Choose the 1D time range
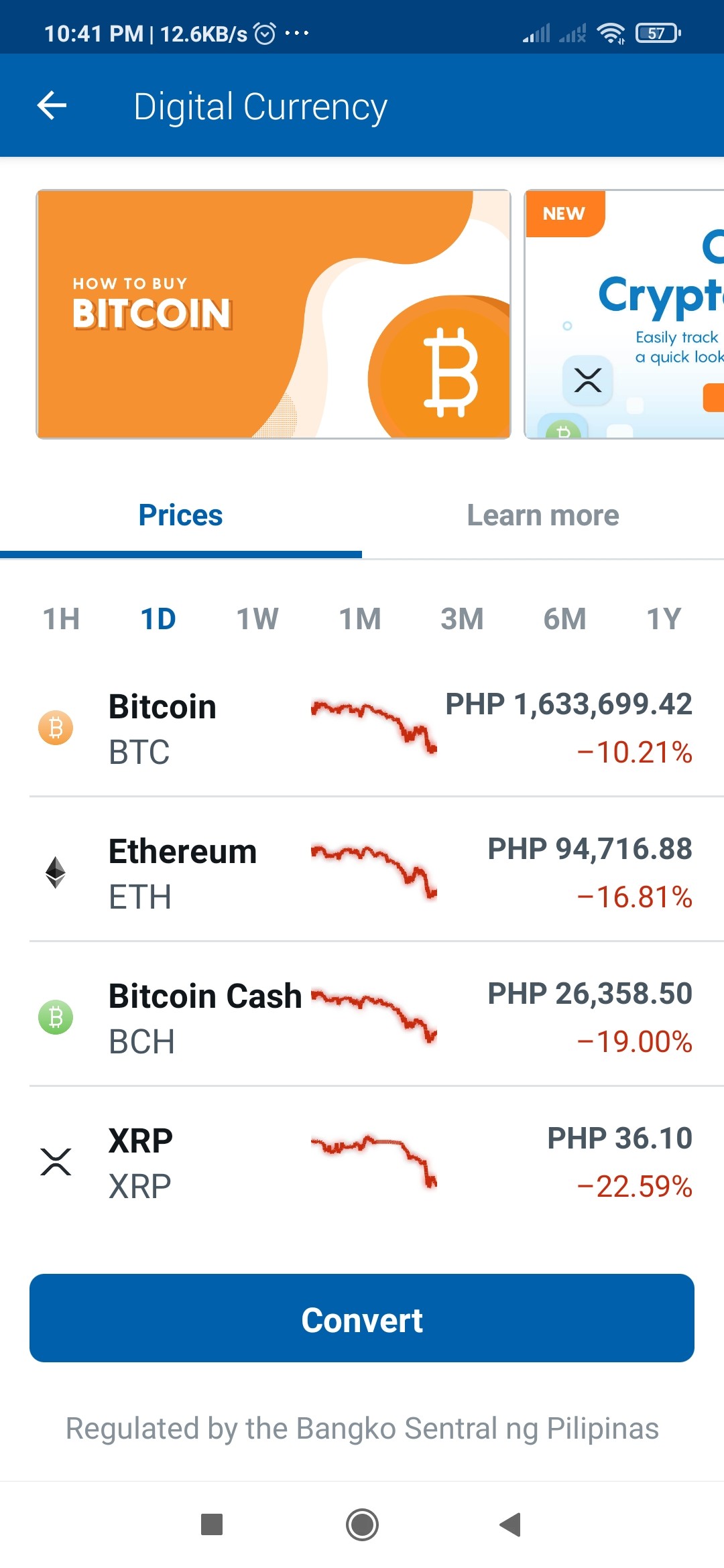 click(x=158, y=619)
